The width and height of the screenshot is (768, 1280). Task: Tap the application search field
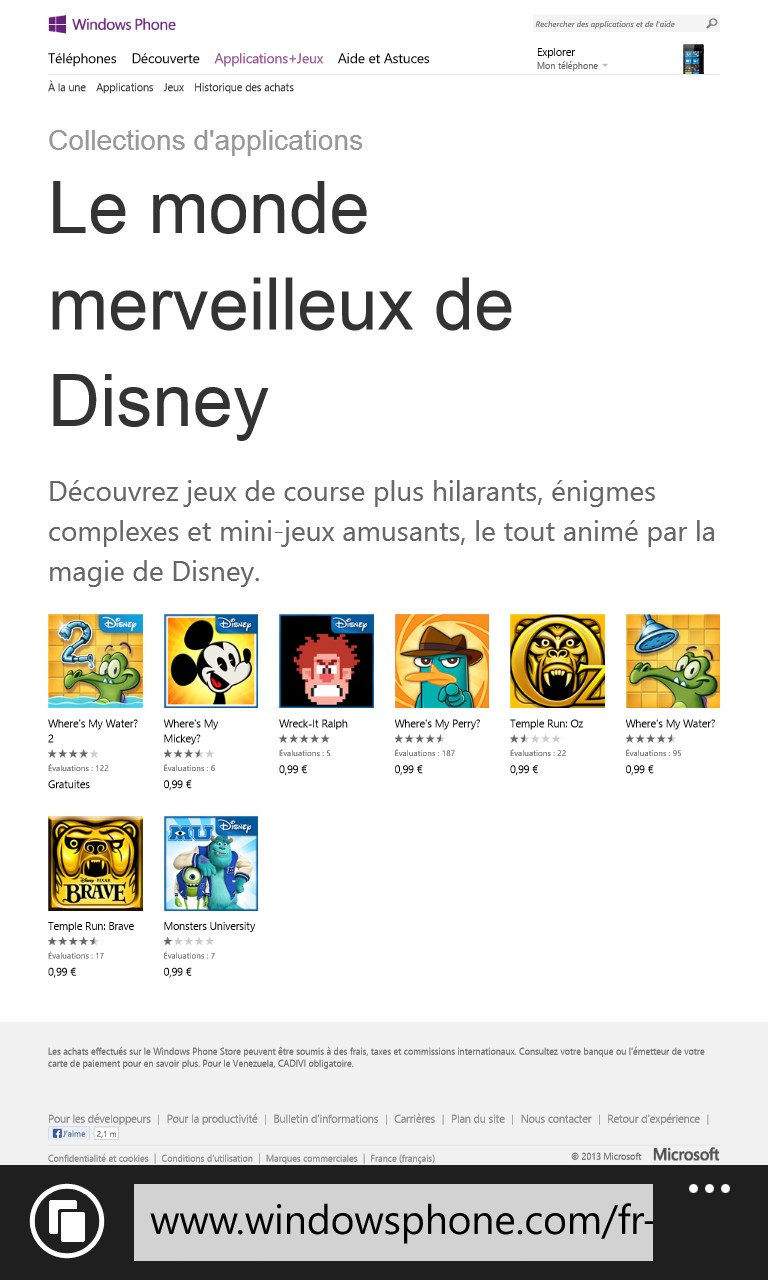(x=626, y=24)
